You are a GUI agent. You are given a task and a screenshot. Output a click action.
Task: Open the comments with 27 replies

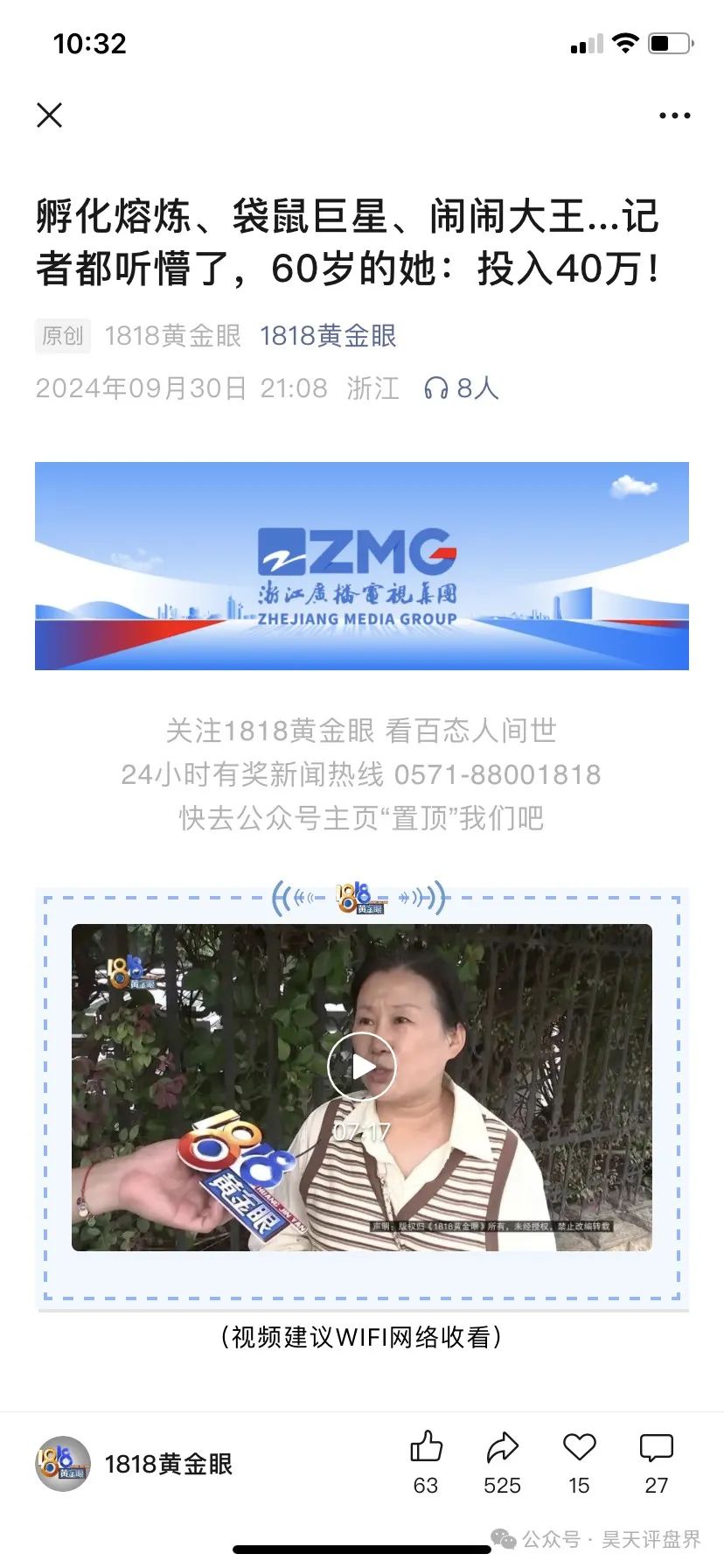click(x=656, y=1463)
